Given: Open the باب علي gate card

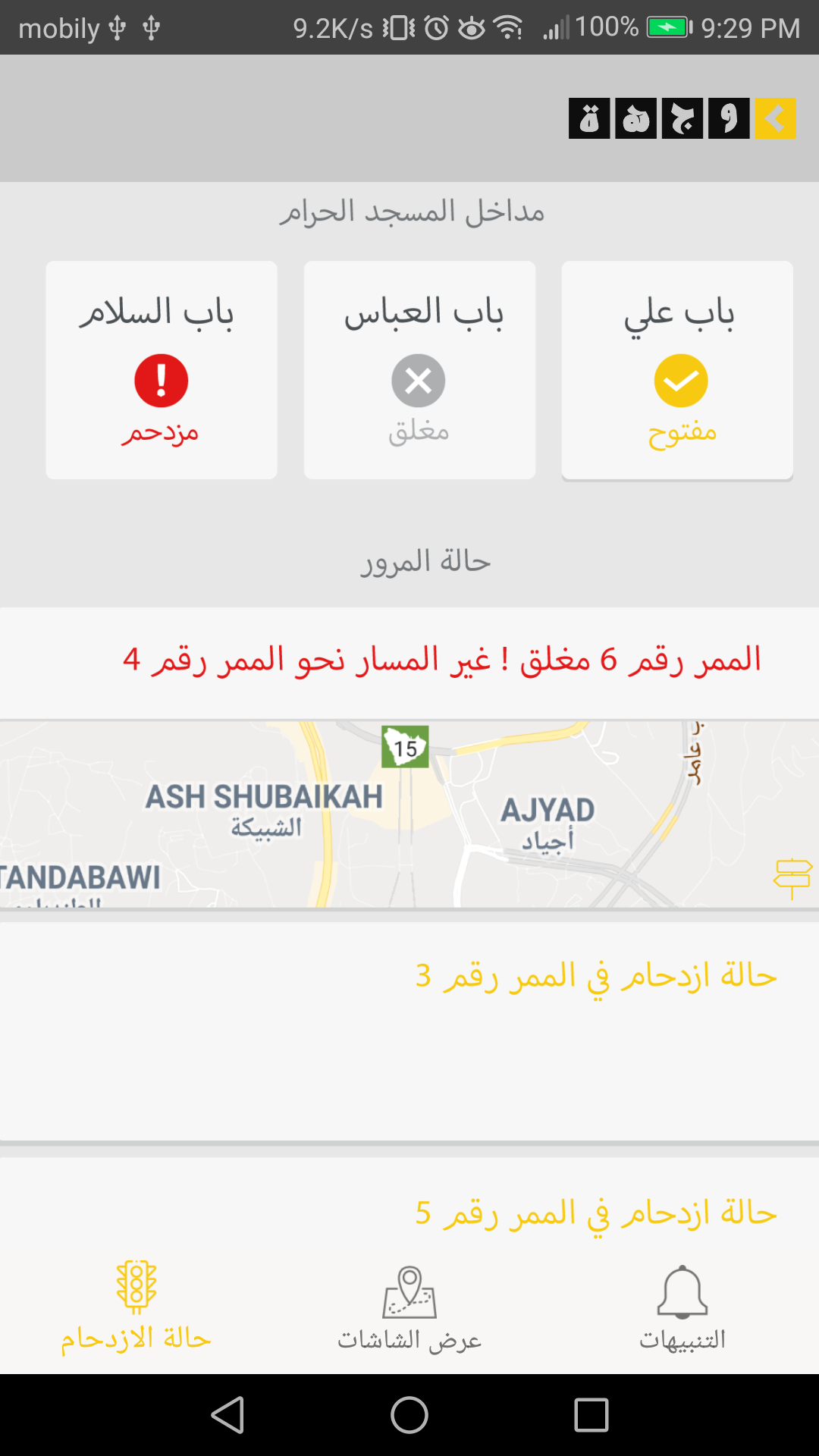Looking at the screenshot, I should (x=677, y=370).
